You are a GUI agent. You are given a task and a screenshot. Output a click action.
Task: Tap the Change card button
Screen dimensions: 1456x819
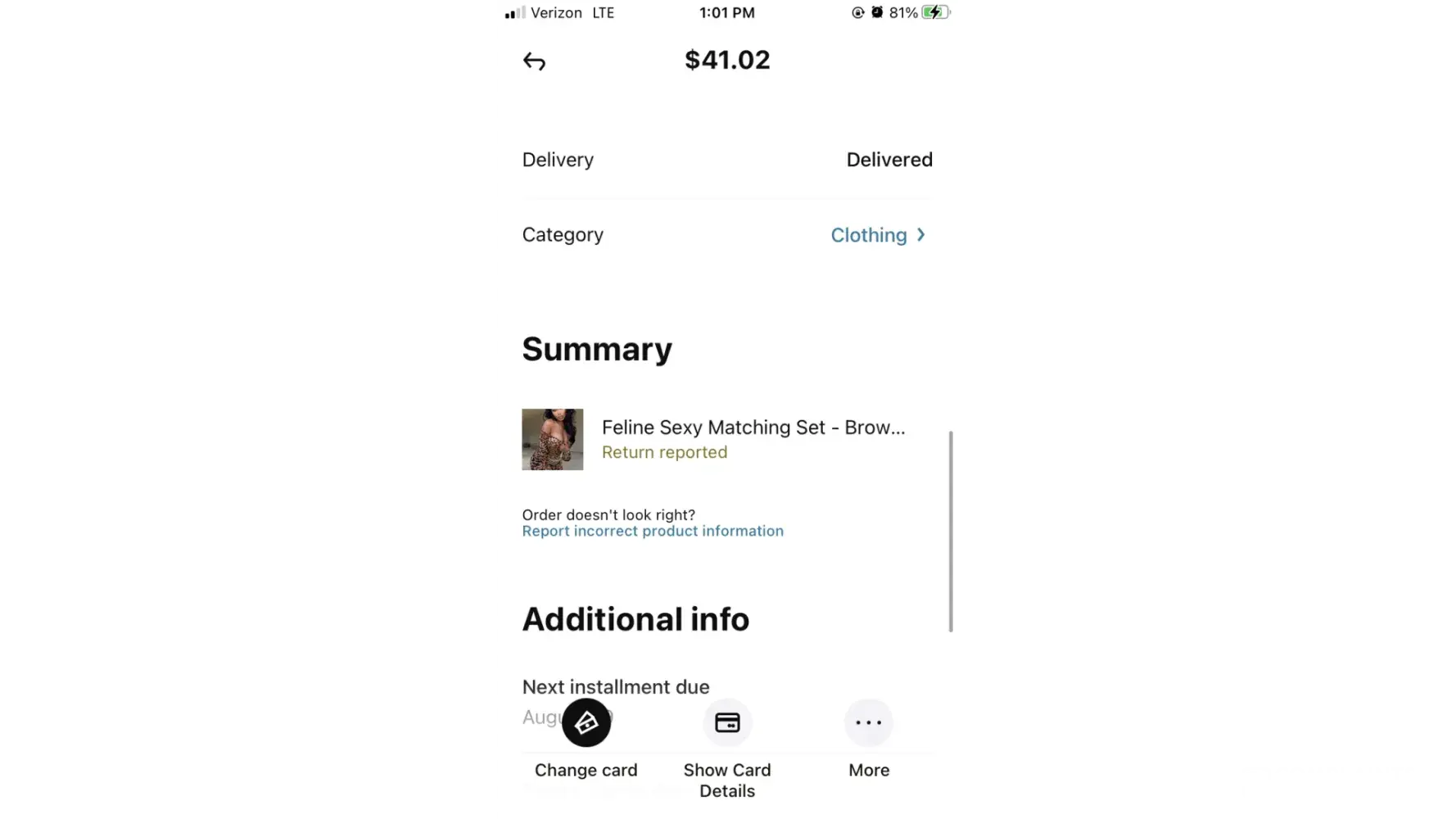(x=586, y=723)
